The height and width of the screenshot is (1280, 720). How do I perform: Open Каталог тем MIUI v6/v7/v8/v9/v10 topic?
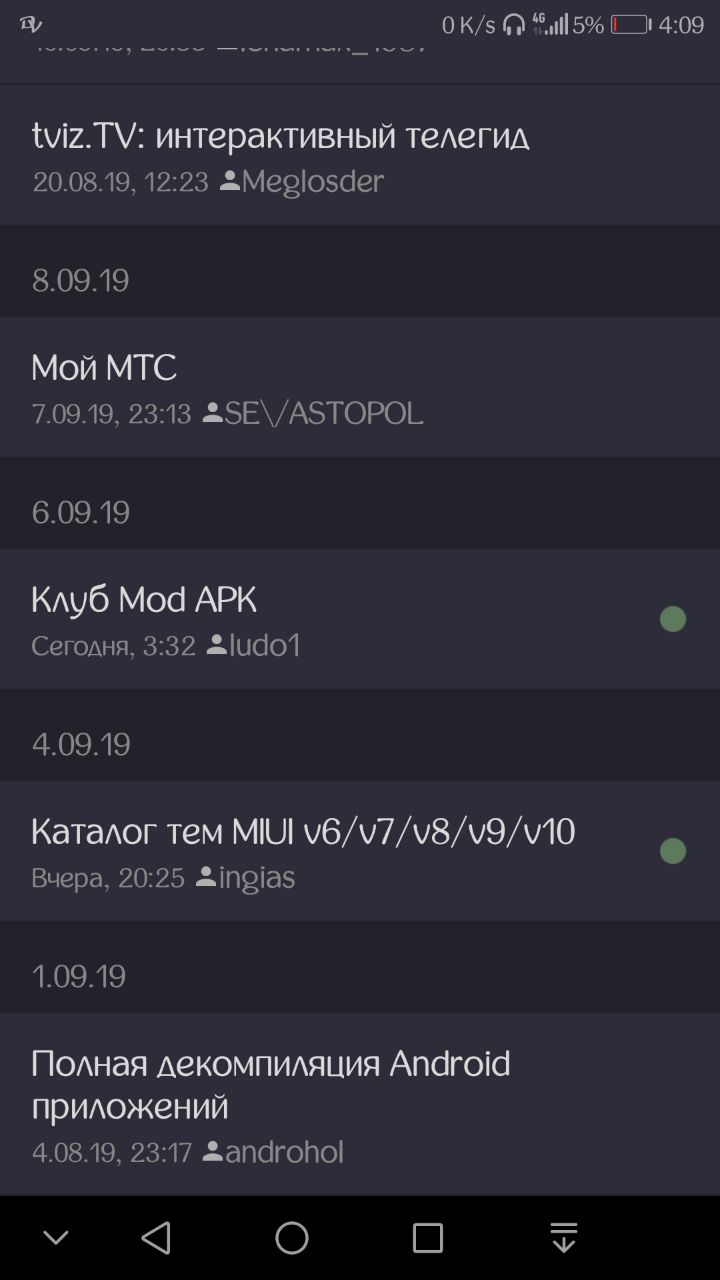tap(360, 851)
